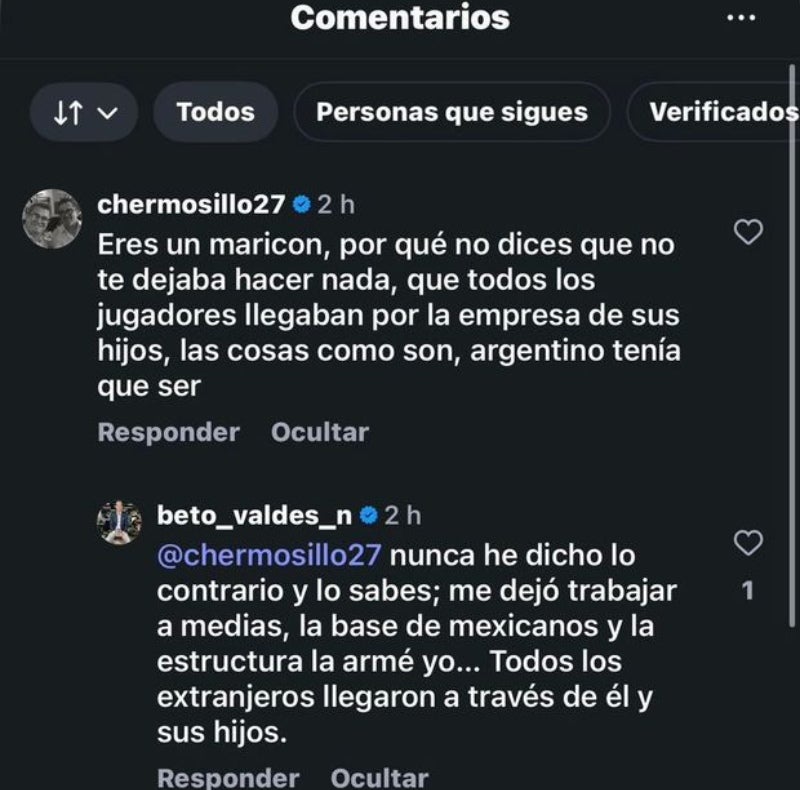Viewport: 800px width, 790px height.
Task: Reply to beto_valdes_n's comment
Action: [x=228, y=777]
